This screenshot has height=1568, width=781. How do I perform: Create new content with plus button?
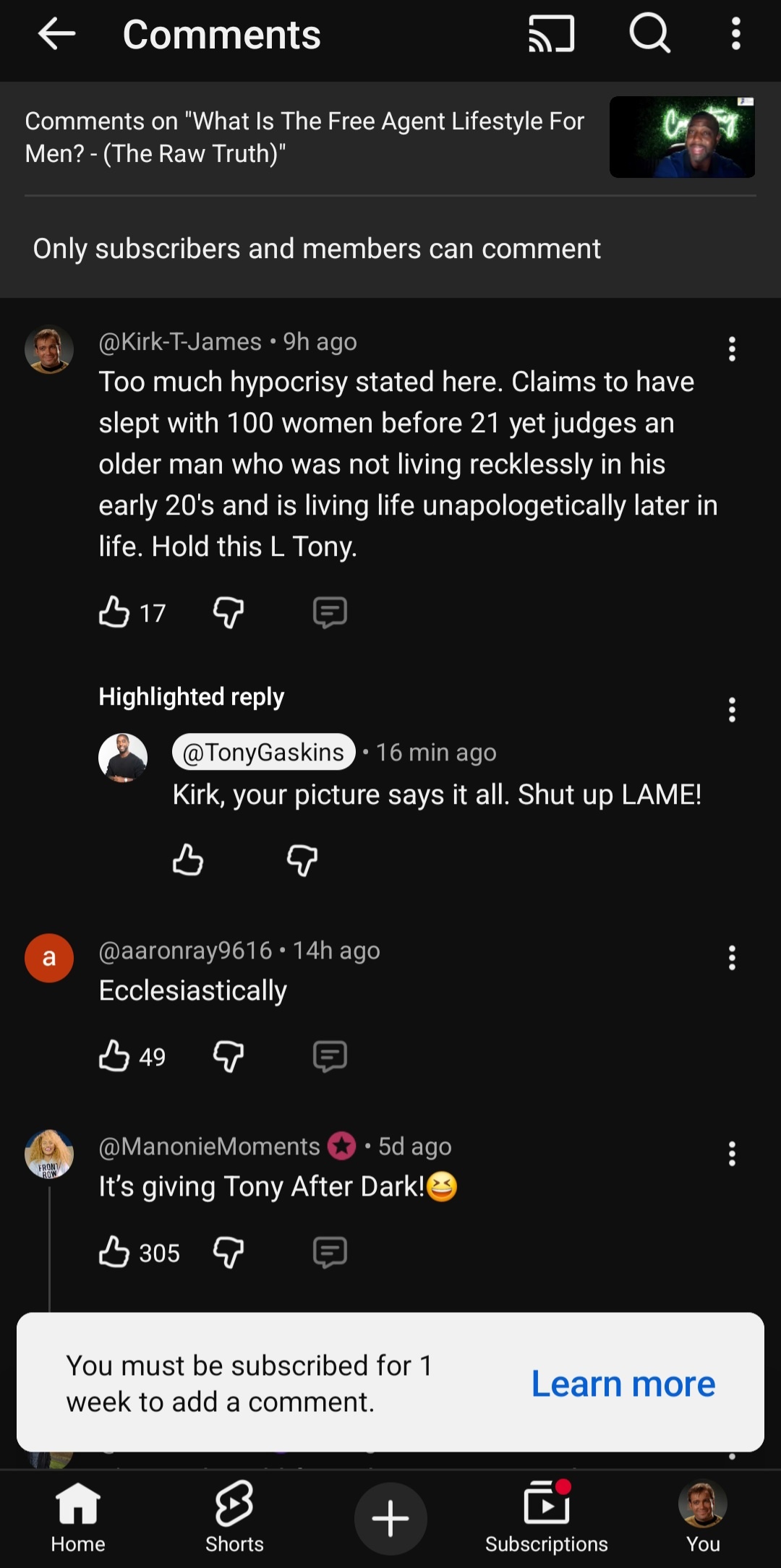(390, 1517)
